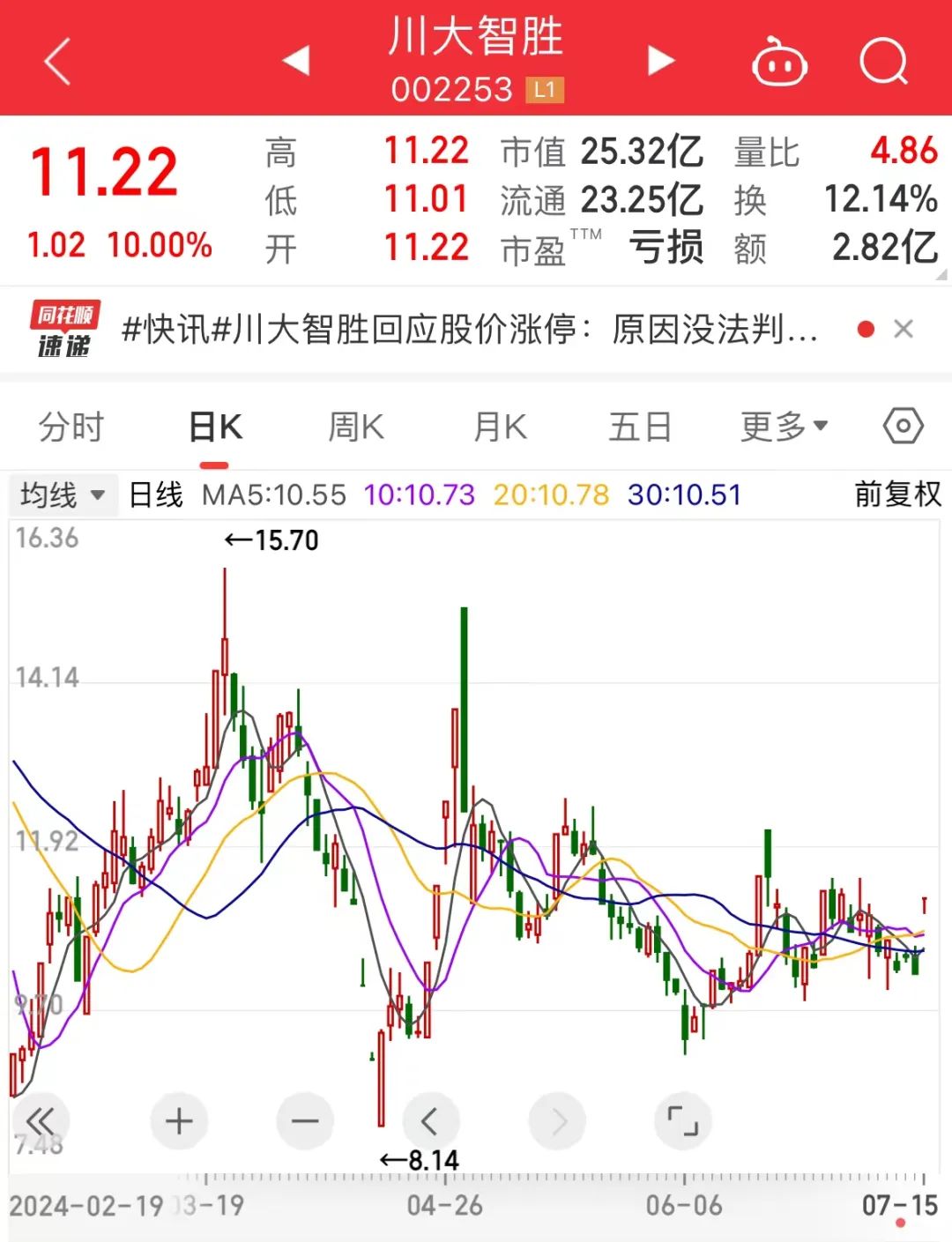Expand the 更多 chart period menu
Image resolution: width=952 pixels, height=1242 pixels.
pyautogui.click(x=783, y=426)
